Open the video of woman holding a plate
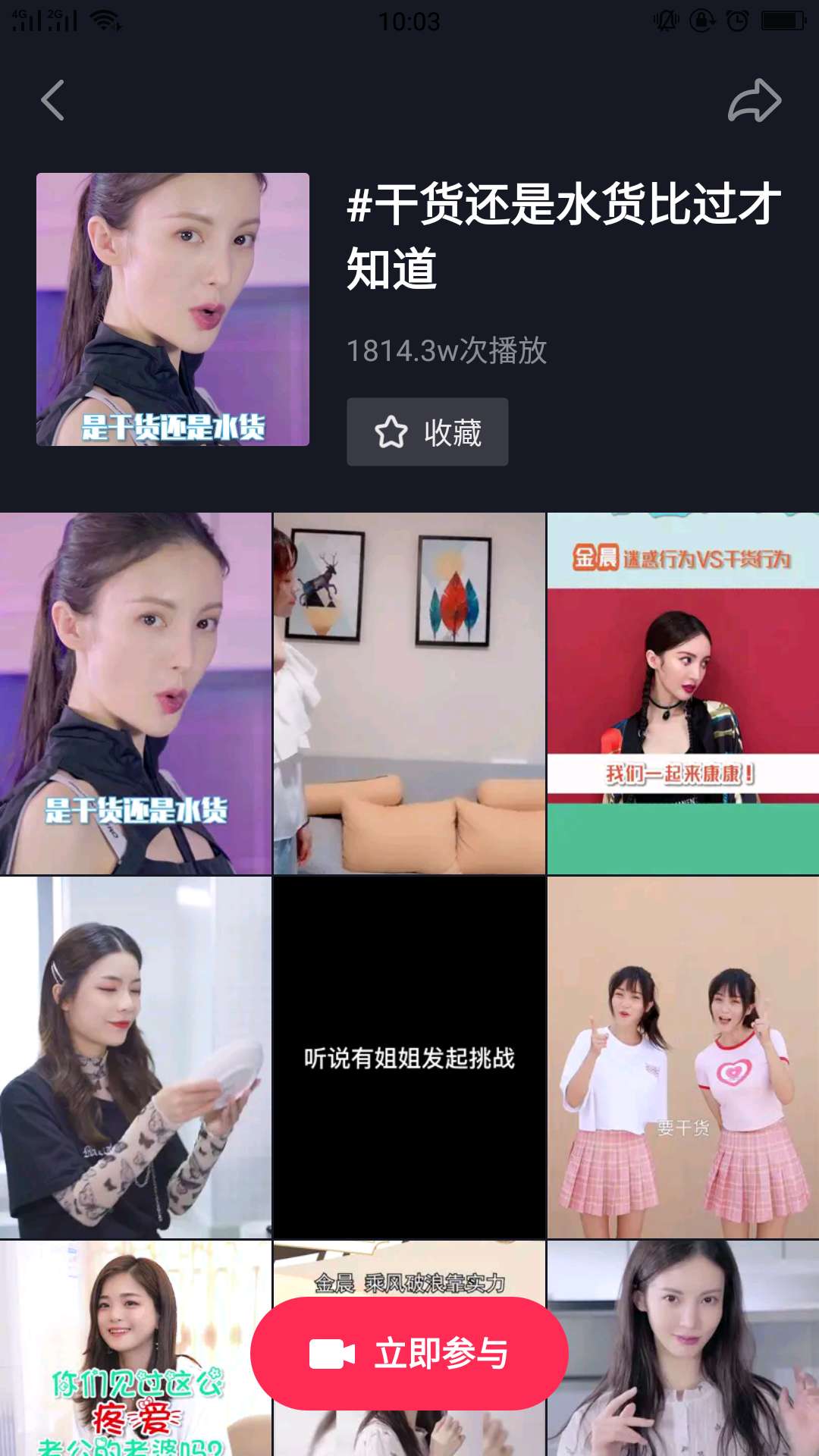819x1456 pixels. click(135, 1057)
